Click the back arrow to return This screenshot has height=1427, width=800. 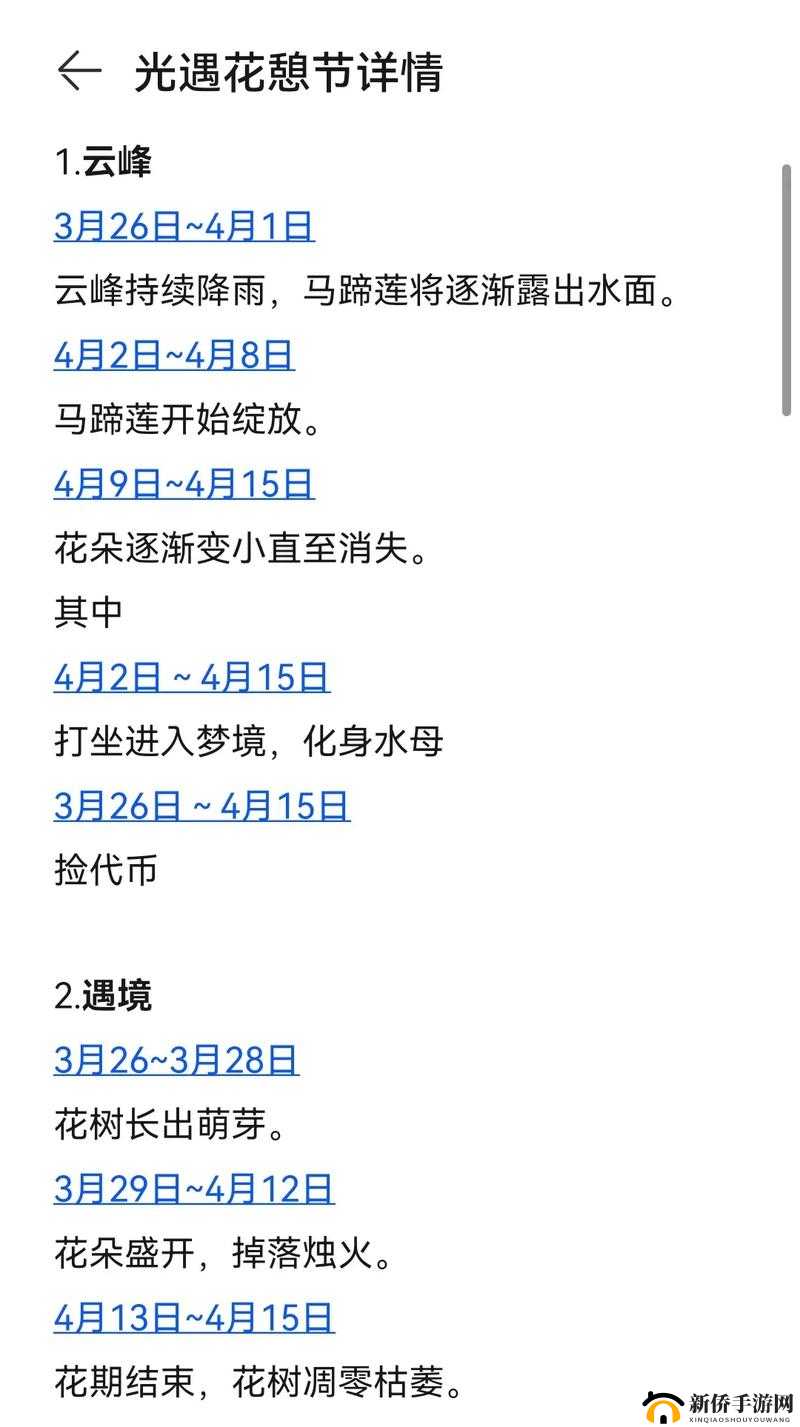pos(78,70)
